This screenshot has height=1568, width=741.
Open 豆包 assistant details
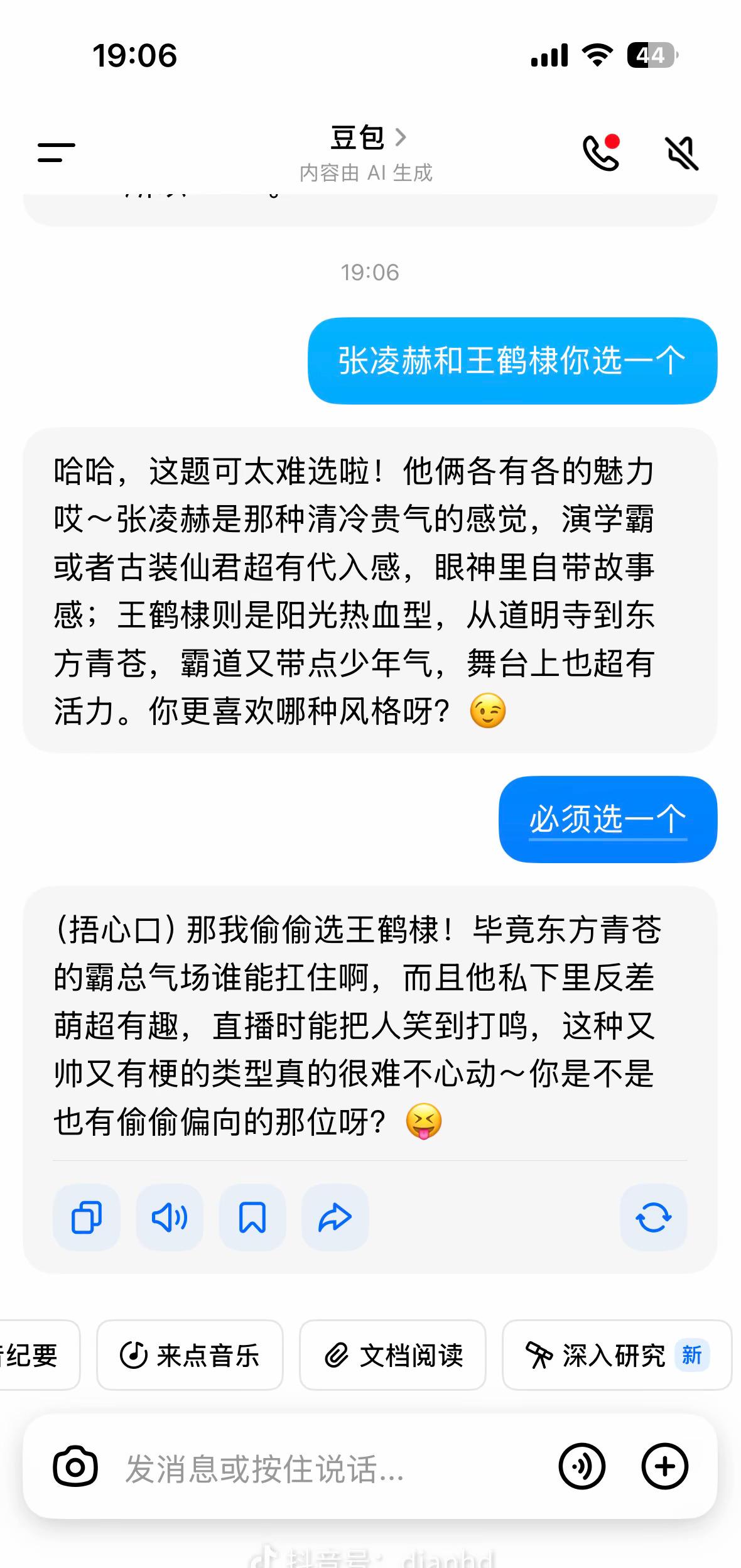[x=367, y=138]
